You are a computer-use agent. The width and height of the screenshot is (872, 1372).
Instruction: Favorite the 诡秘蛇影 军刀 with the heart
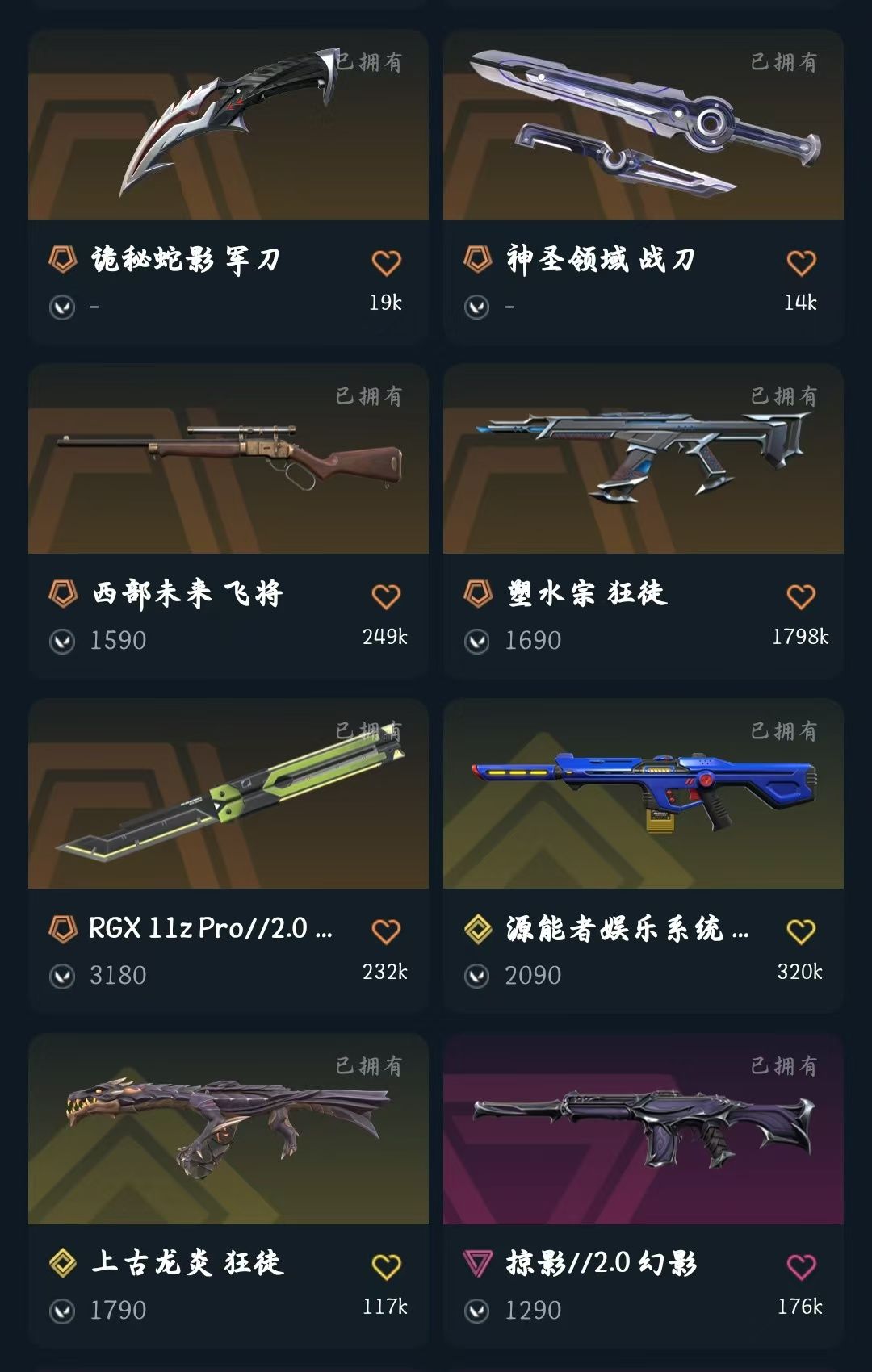point(388,261)
